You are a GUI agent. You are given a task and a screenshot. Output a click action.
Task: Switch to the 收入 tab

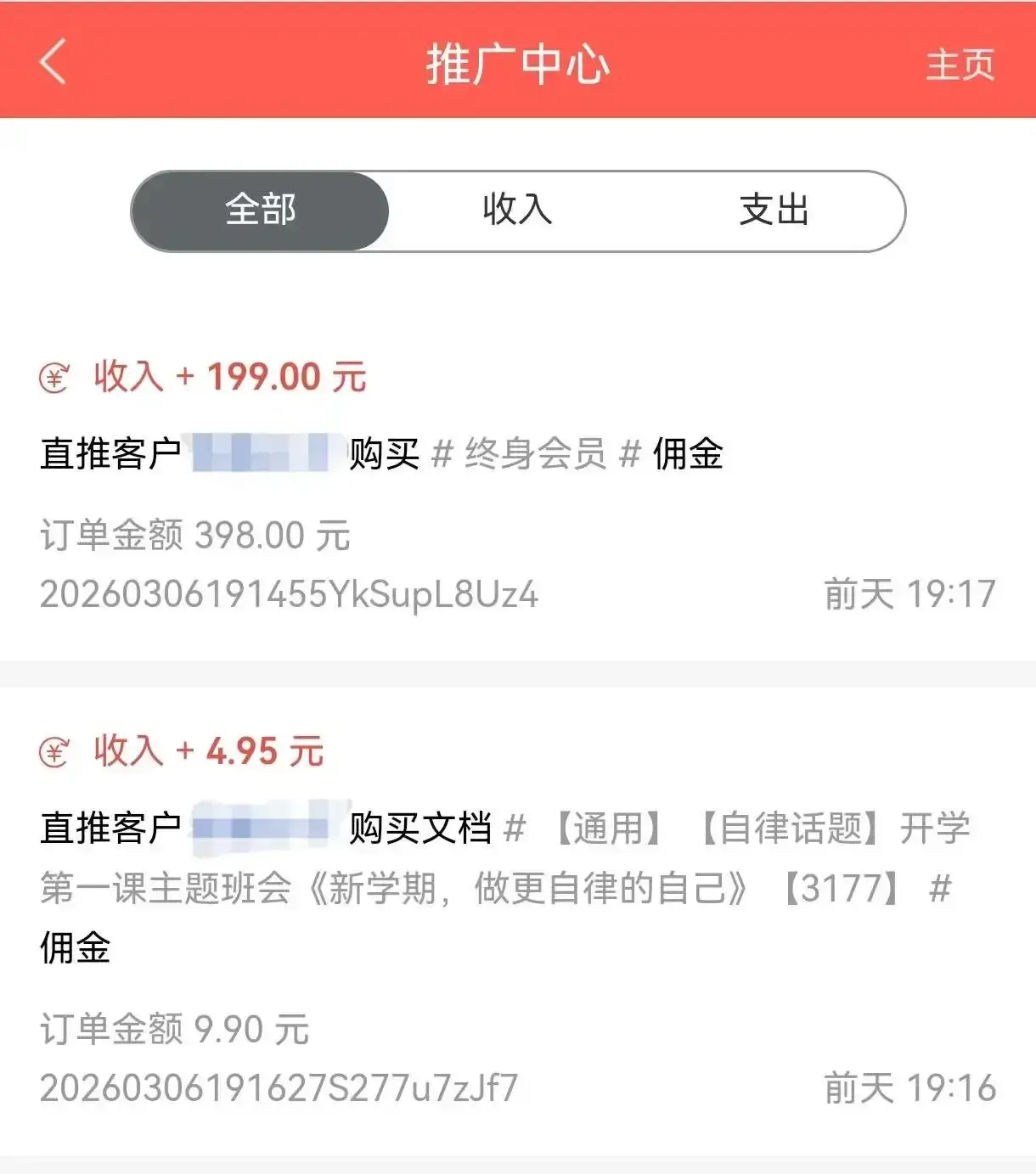point(516,211)
